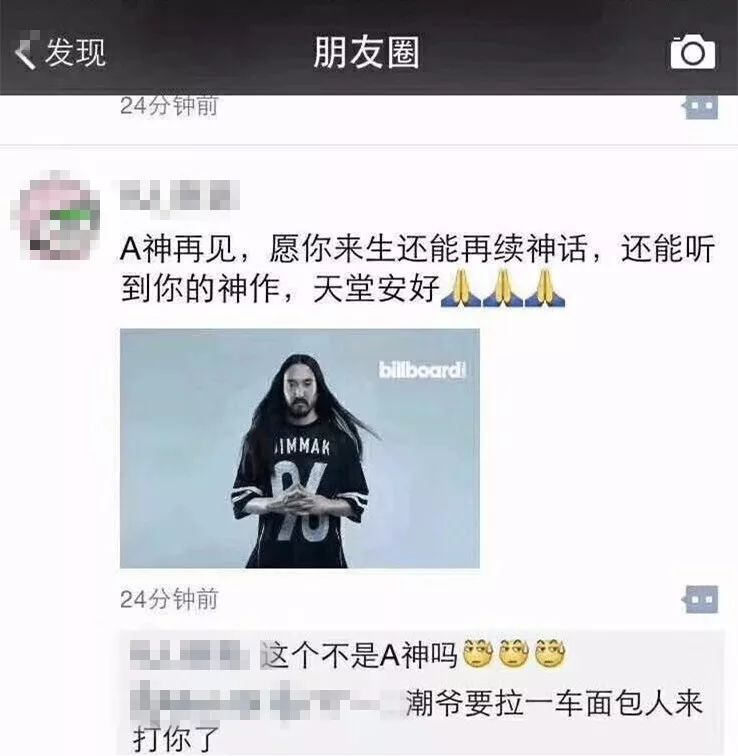Go back to the 发现 page

tap(60, 51)
